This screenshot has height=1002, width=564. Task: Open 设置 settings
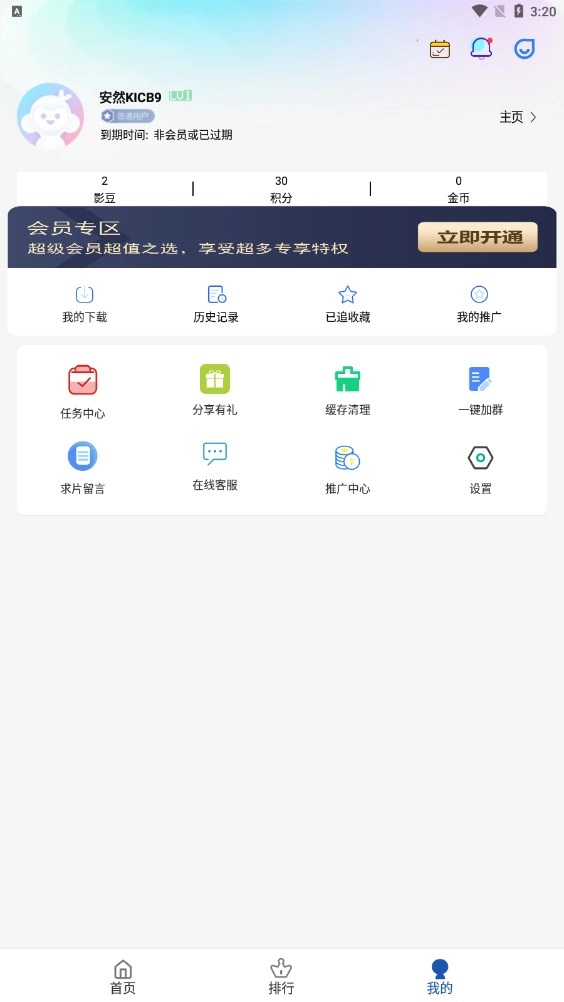coord(480,469)
